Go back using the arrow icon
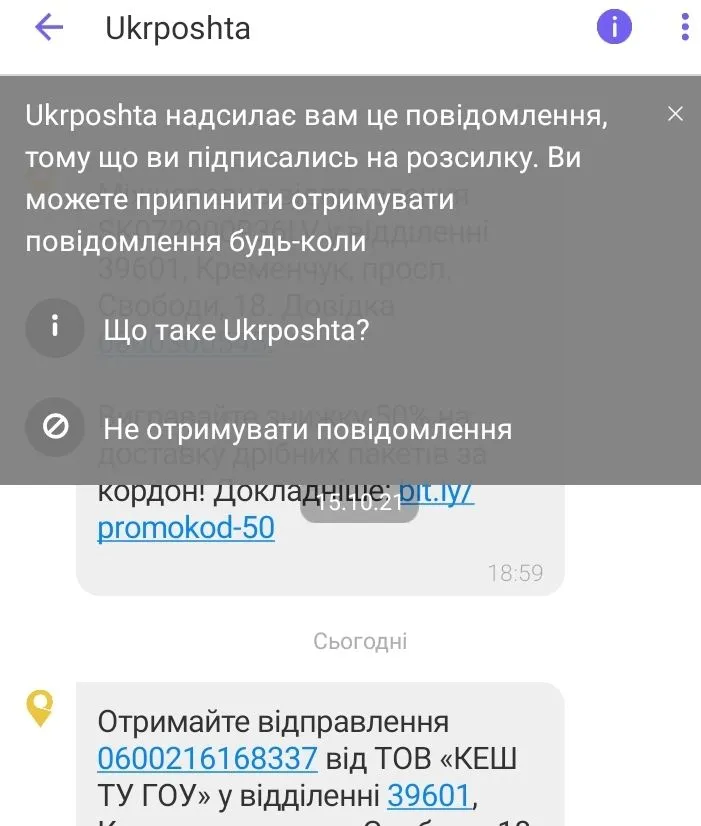Screen dimensions: 701x826 [x=48, y=28]
